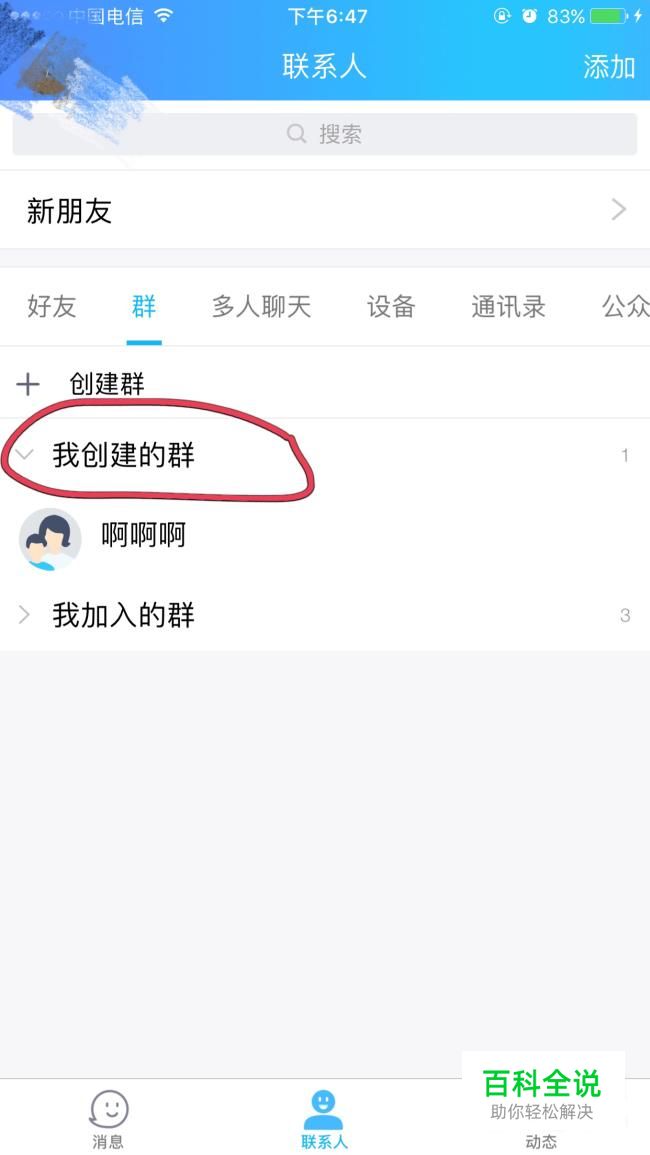Tap 添加 to add a contact

609,67
